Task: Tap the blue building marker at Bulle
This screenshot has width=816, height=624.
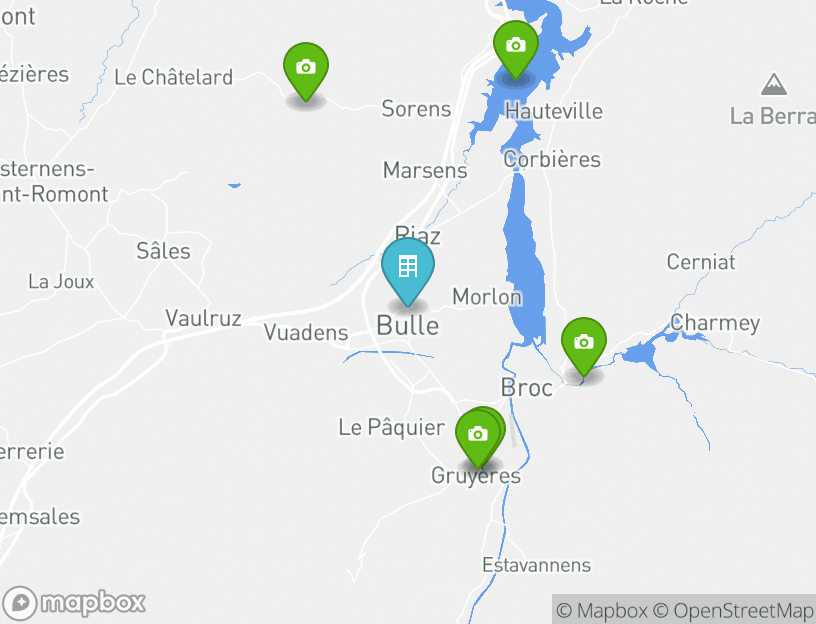Action: point(408,268)
